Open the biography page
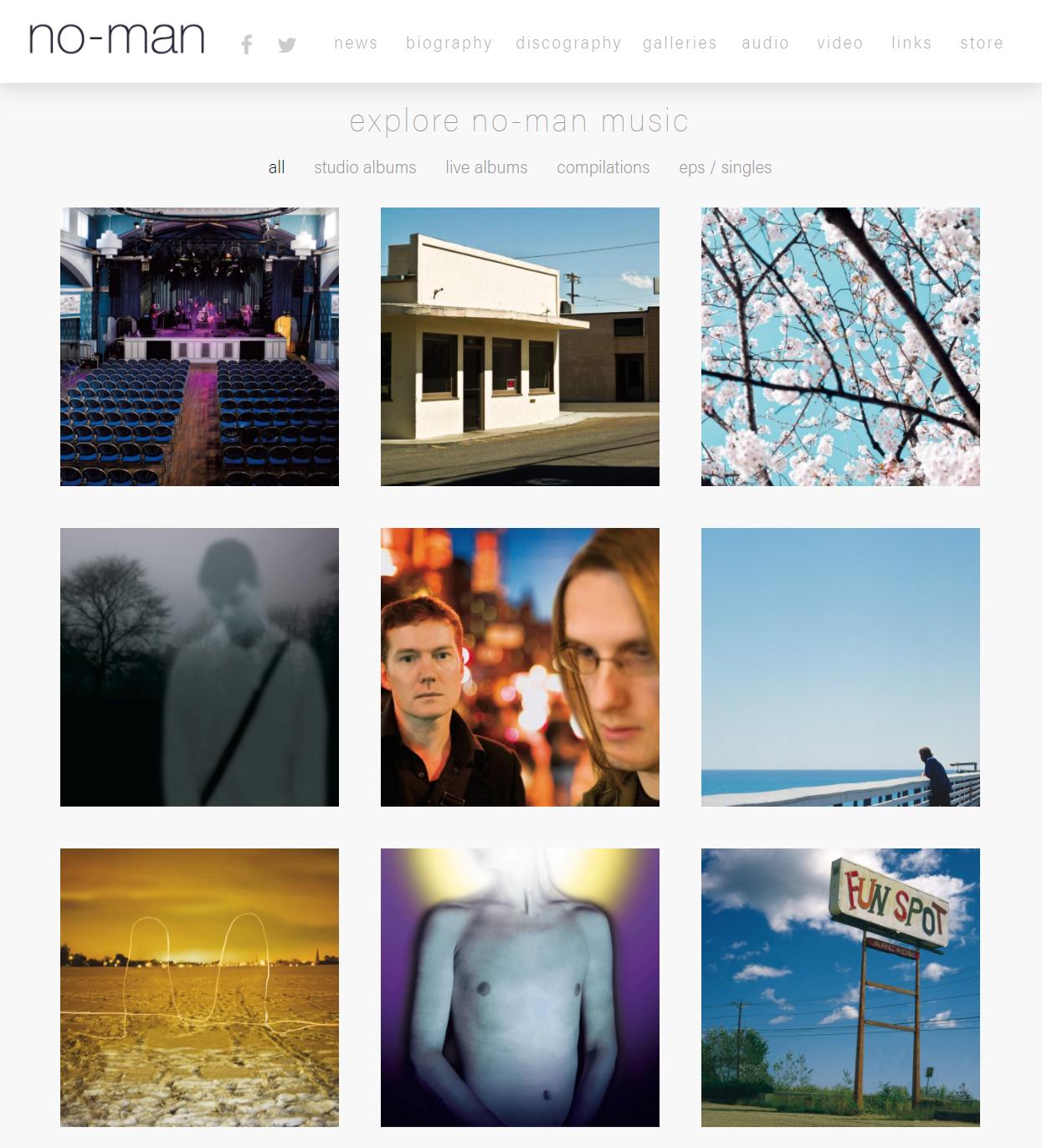Screen dimensions: 1042x1148 coord(449,43)
